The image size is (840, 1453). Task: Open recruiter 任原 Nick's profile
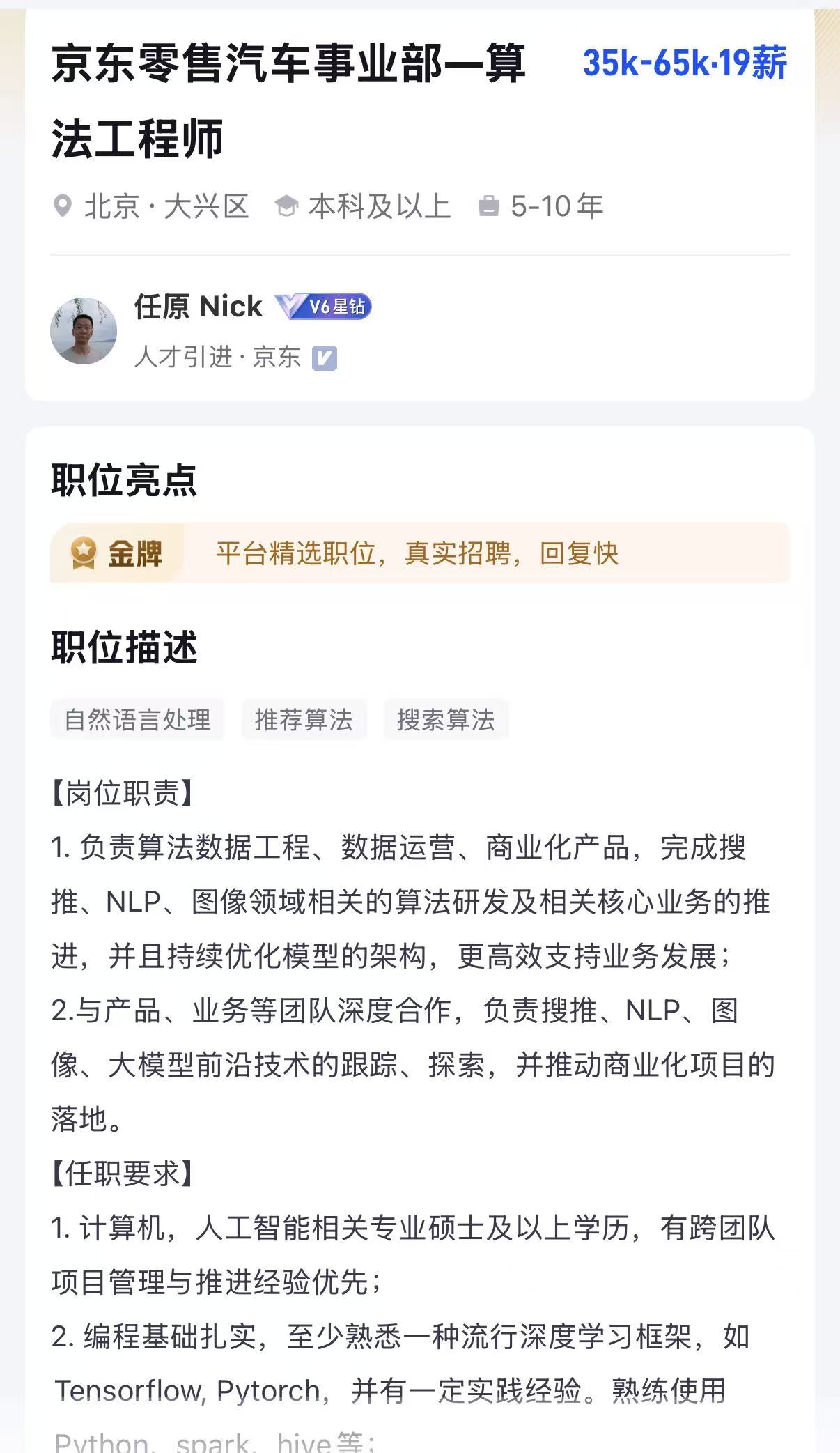click(x=199, y=307)
